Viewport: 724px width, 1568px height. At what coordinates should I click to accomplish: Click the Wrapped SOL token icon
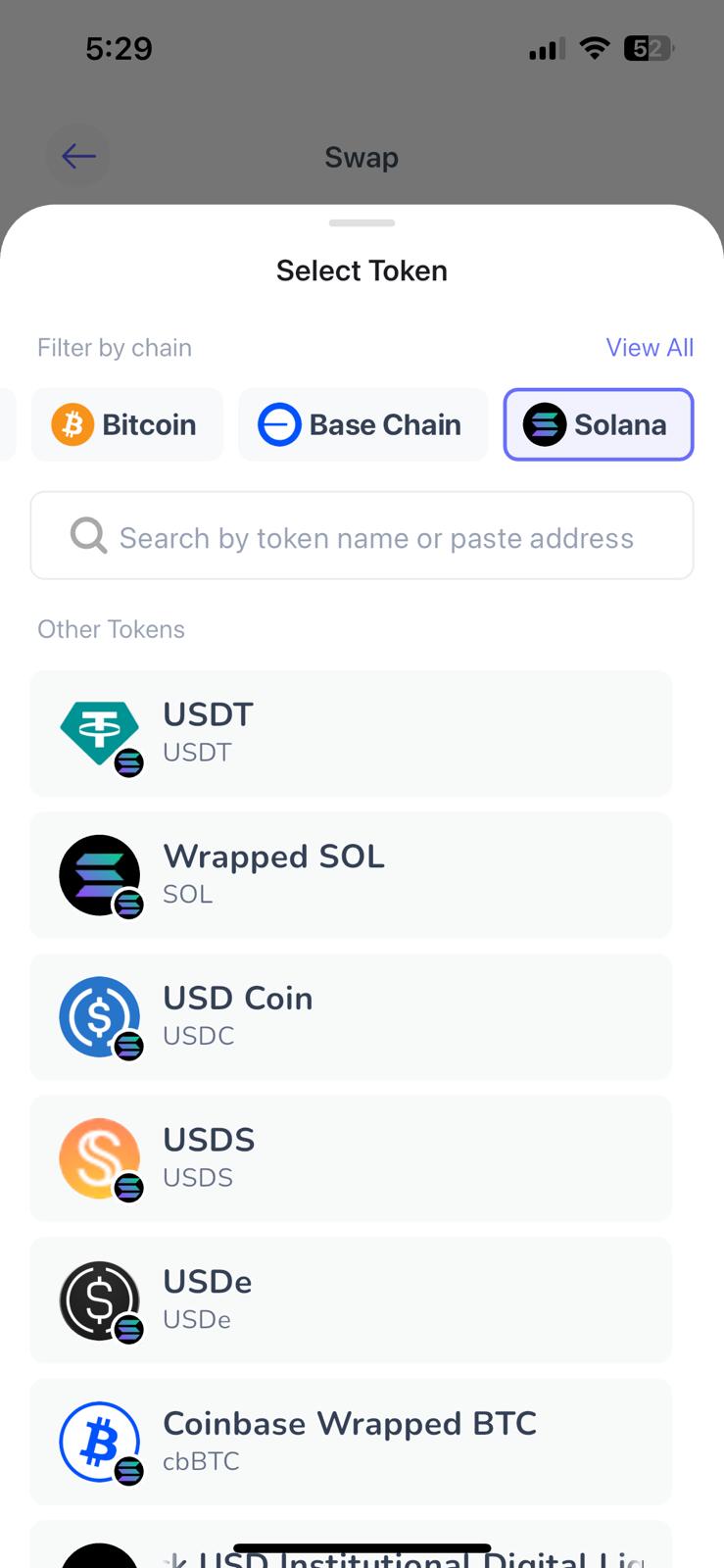pyautogui.click(x=101, y=874)
